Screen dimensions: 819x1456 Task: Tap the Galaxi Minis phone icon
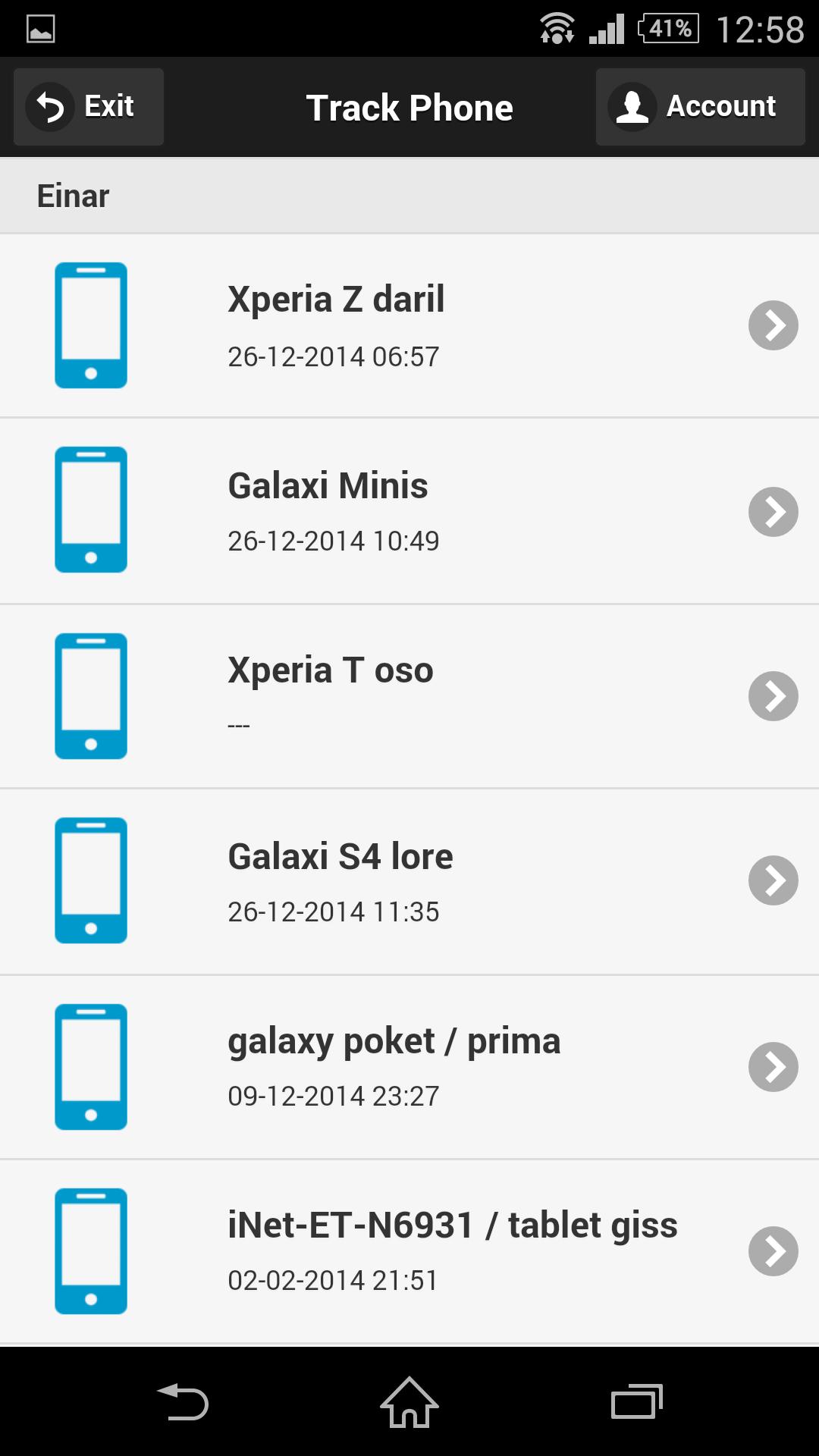coord(91,510)
